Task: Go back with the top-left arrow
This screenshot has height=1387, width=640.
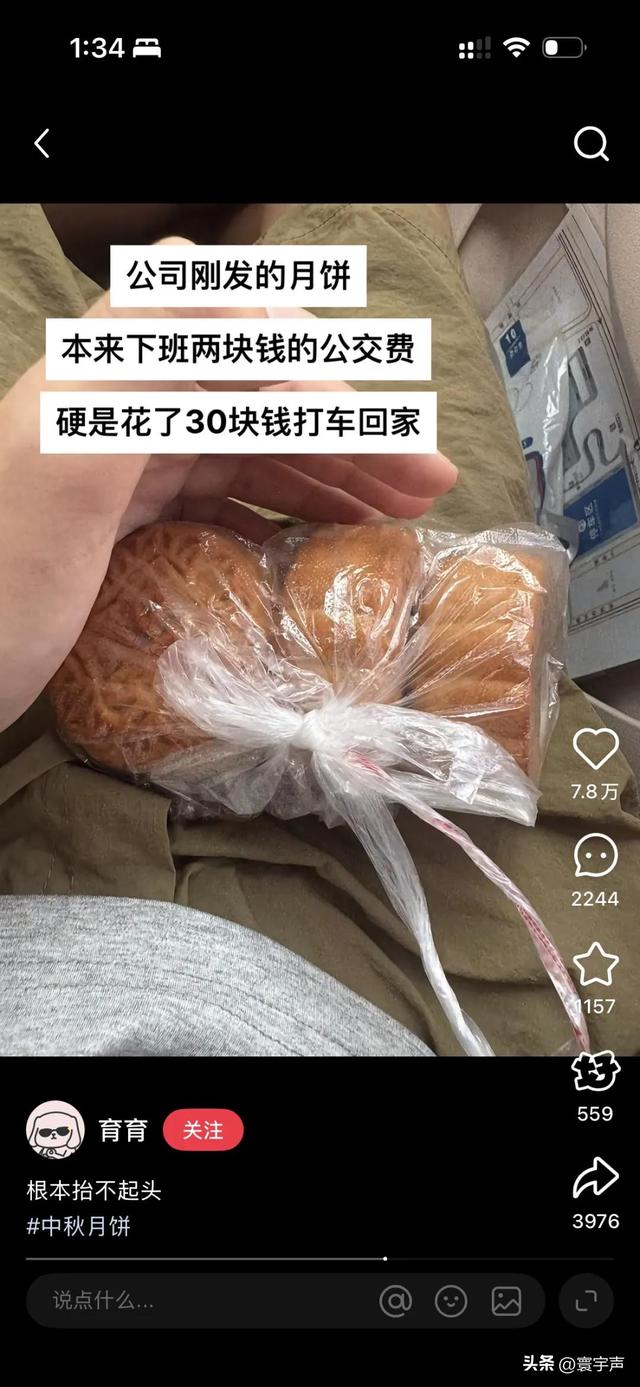Action: 42,144
